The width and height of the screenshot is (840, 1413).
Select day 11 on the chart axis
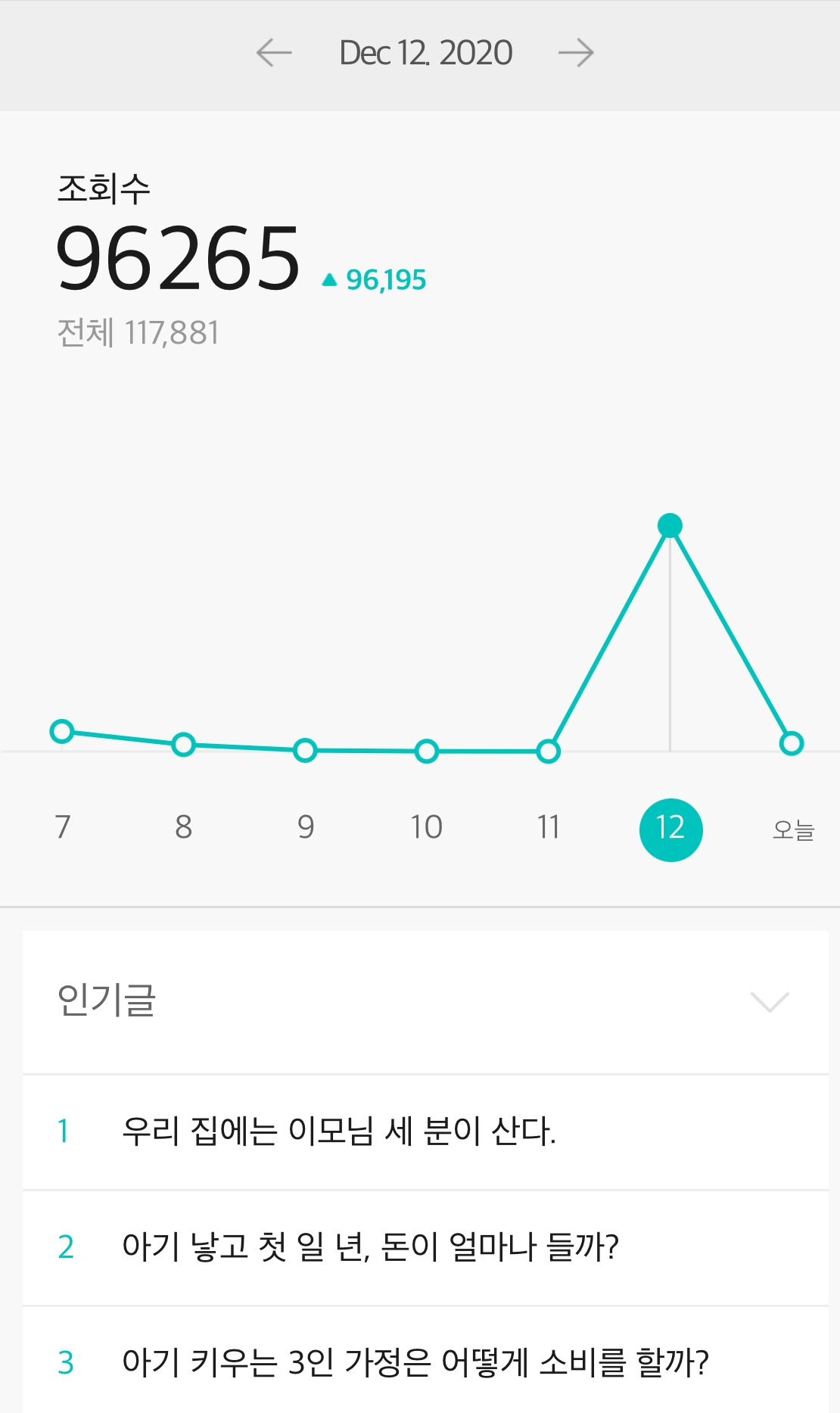[549, 827]
